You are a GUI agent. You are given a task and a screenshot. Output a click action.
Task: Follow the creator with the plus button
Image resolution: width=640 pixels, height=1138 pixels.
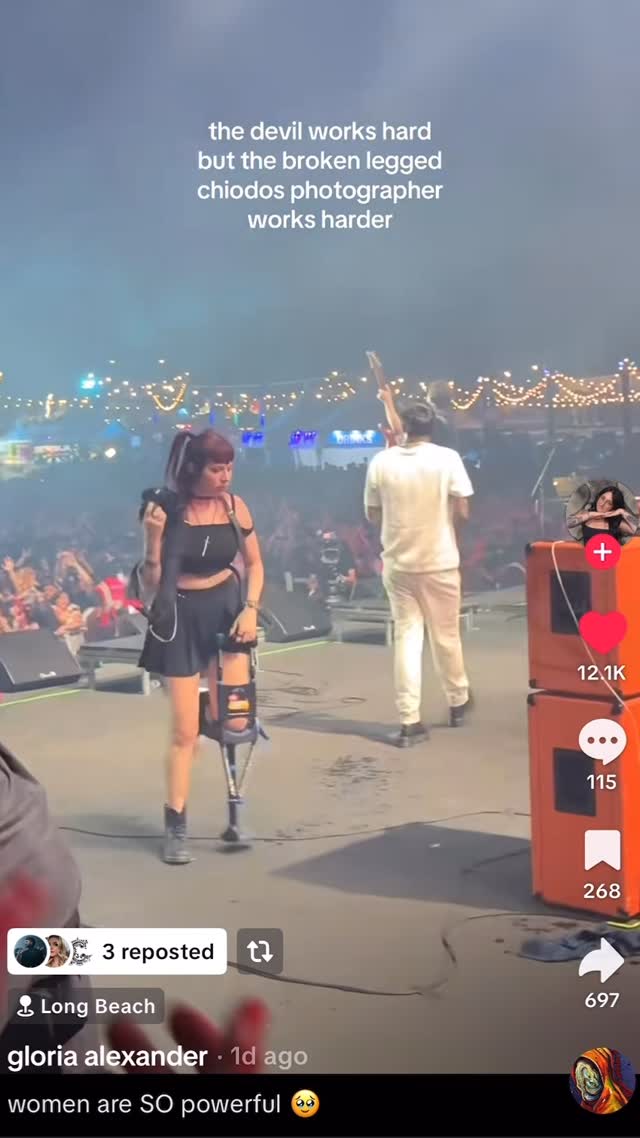tap(602, 551)
